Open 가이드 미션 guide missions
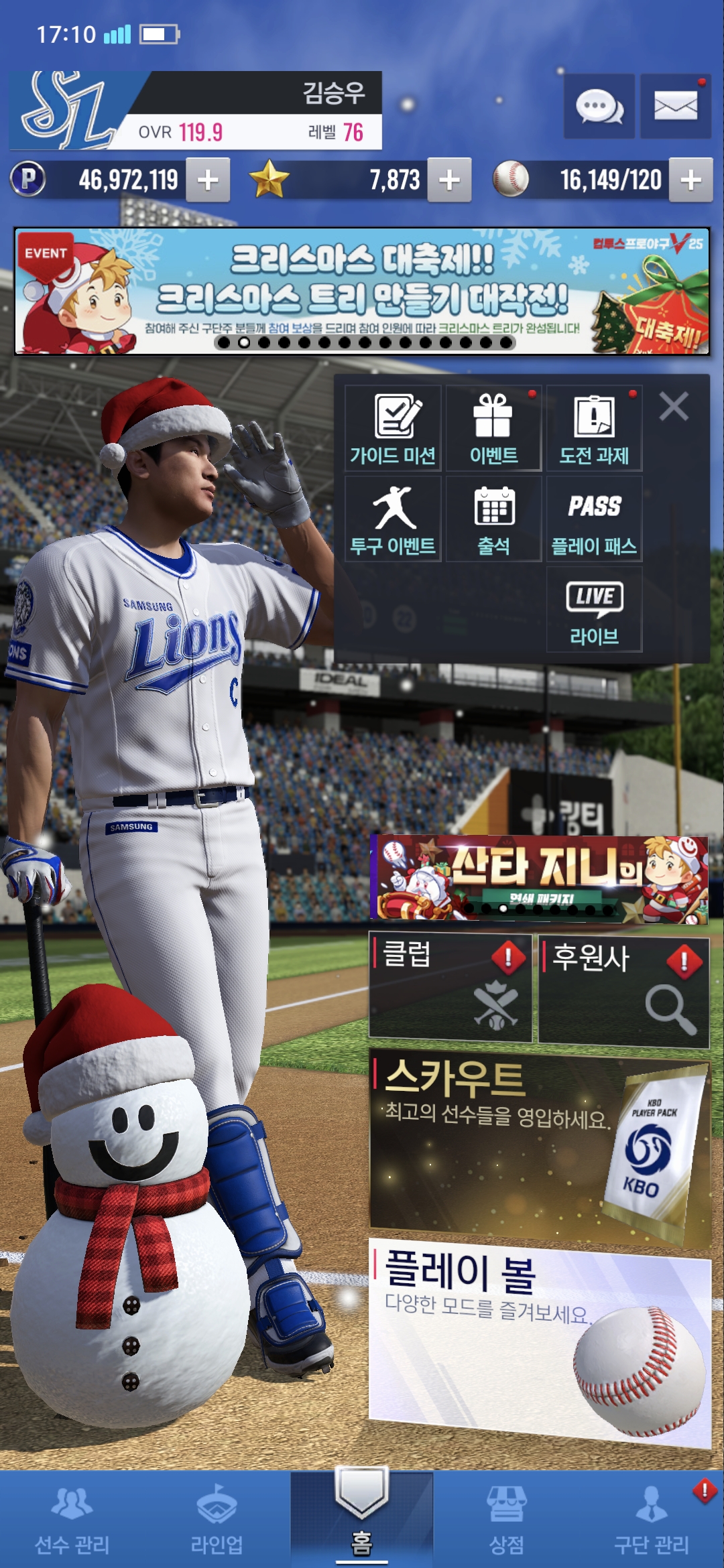Image resolution: width=724 pixels, height=1568 pixels. pyautogui.click(x=393, y=429)
